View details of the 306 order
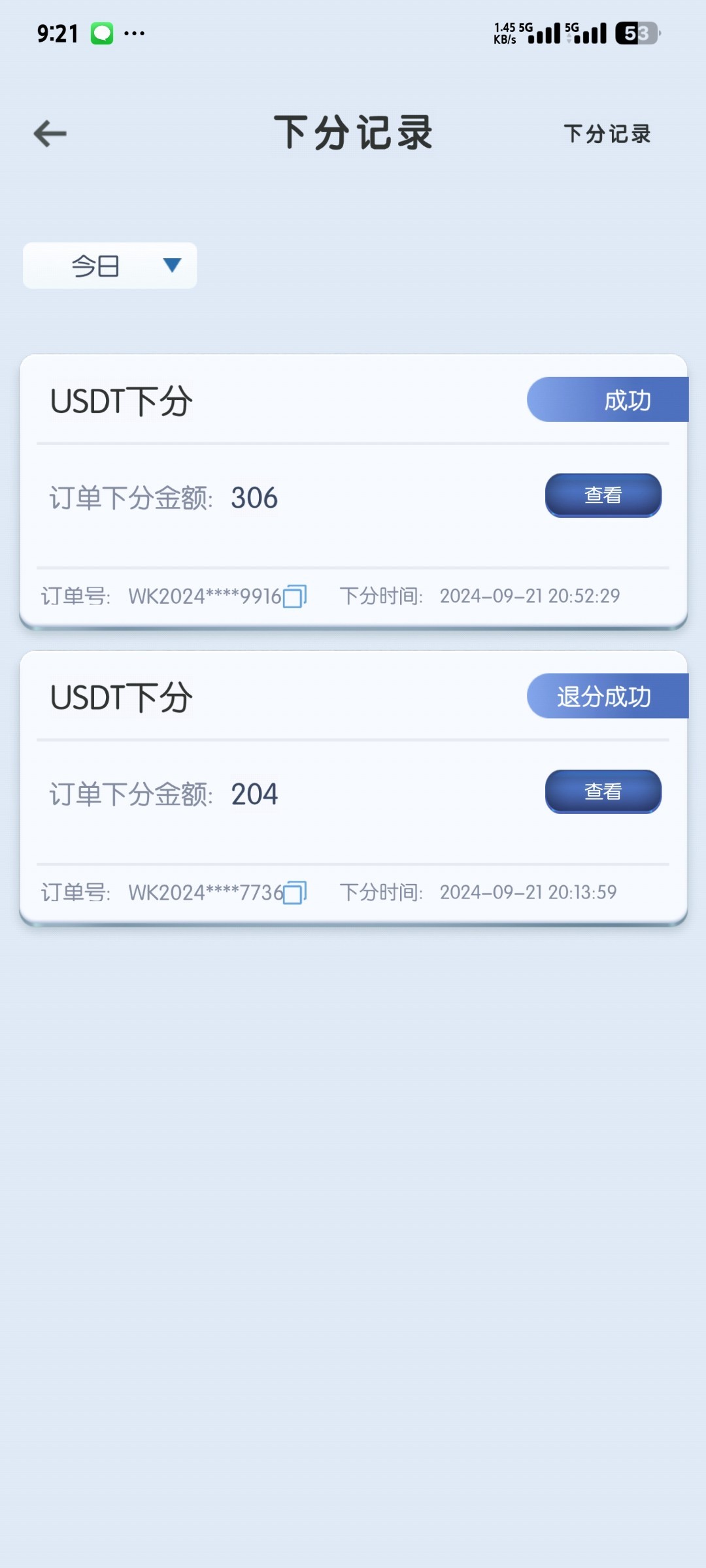 603,495
